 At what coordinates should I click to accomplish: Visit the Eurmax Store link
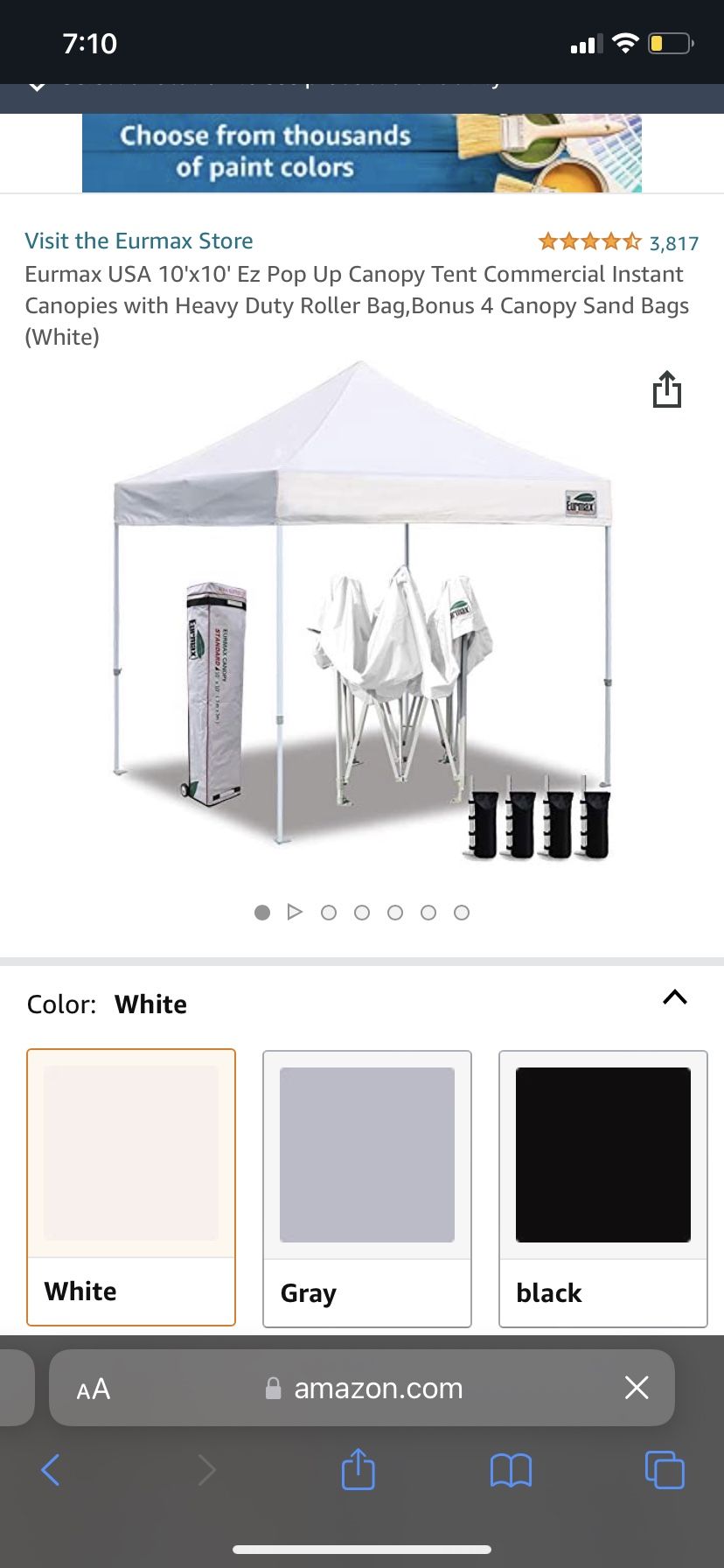pos(139,241)
